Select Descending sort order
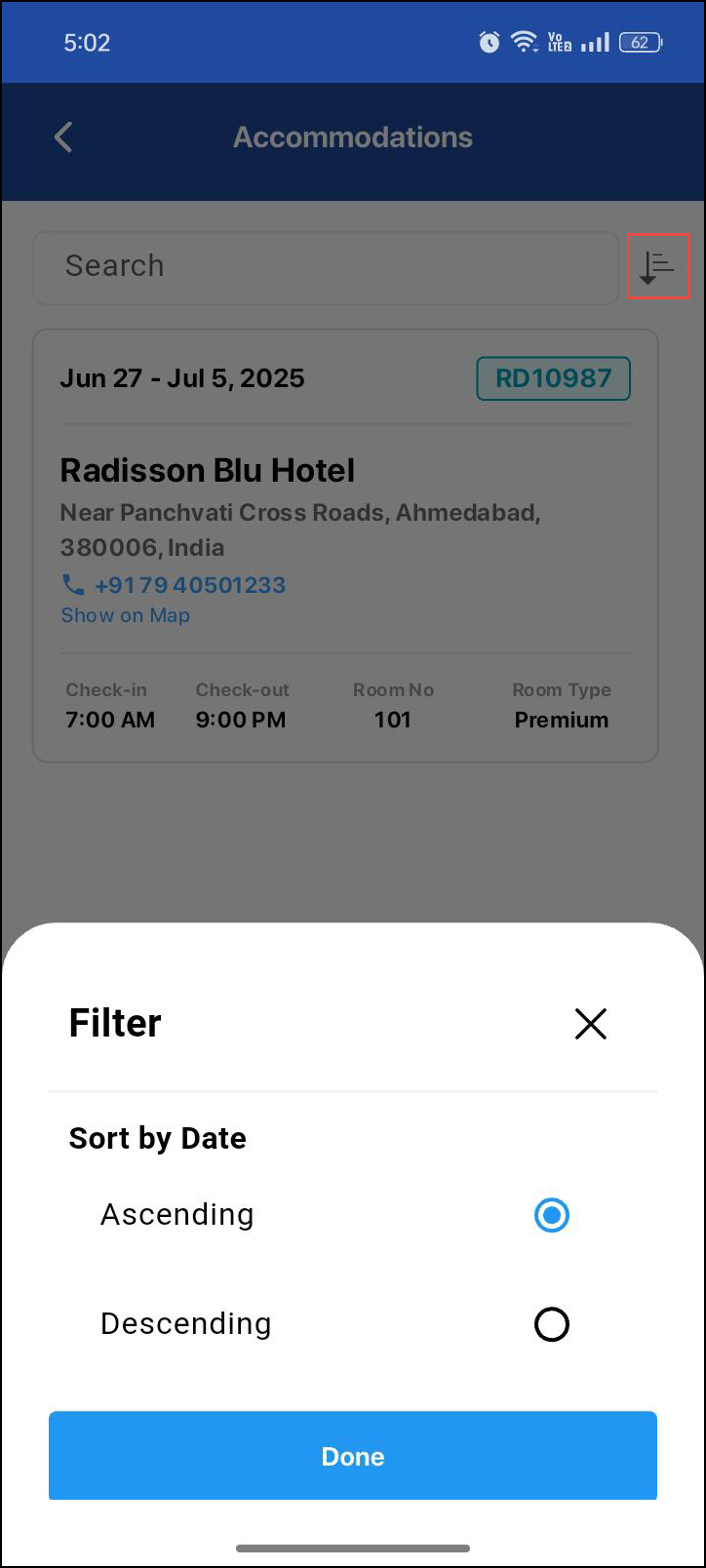Viewport: 706px width, 1568px height. [x=551, y=1324]
